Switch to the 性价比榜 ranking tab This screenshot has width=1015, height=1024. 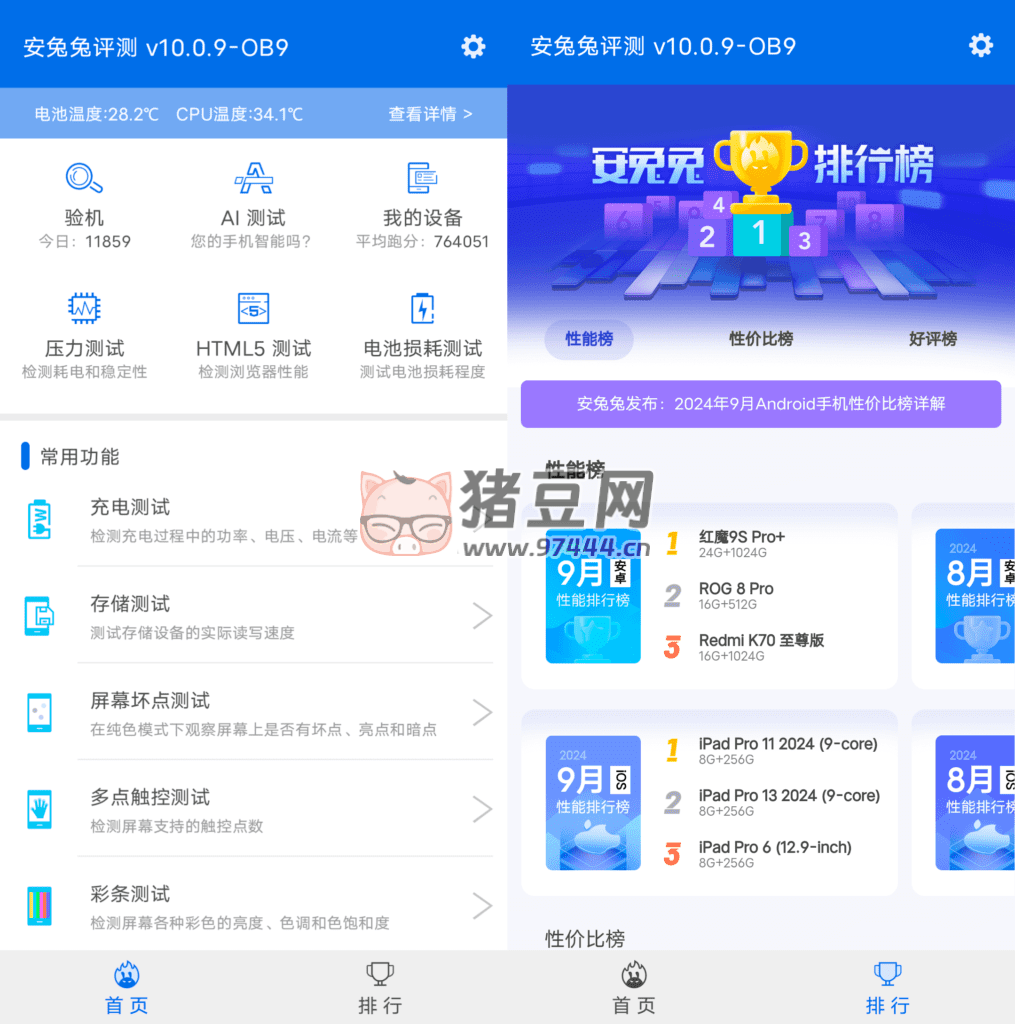pos(761,339)
